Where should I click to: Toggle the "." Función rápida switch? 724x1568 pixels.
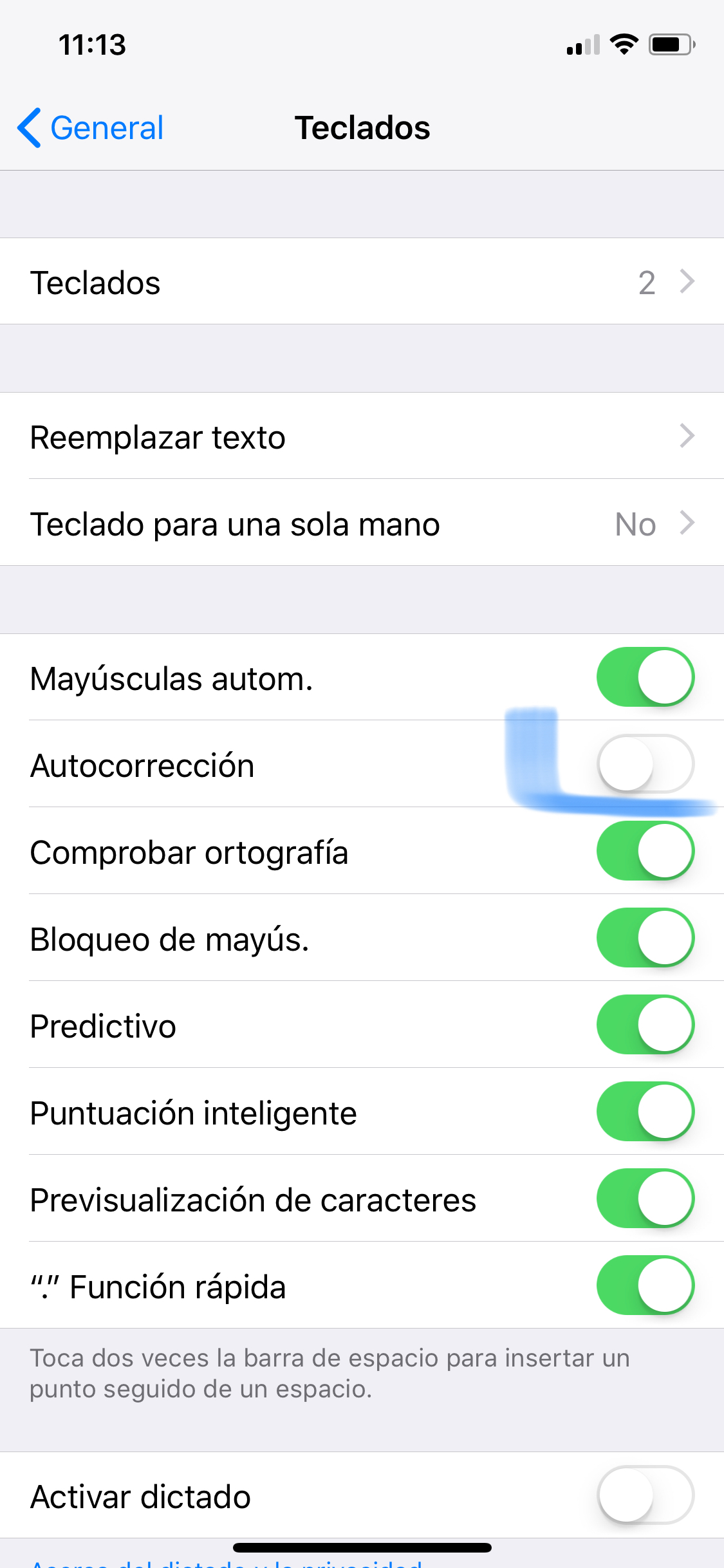click(645, 1285)
